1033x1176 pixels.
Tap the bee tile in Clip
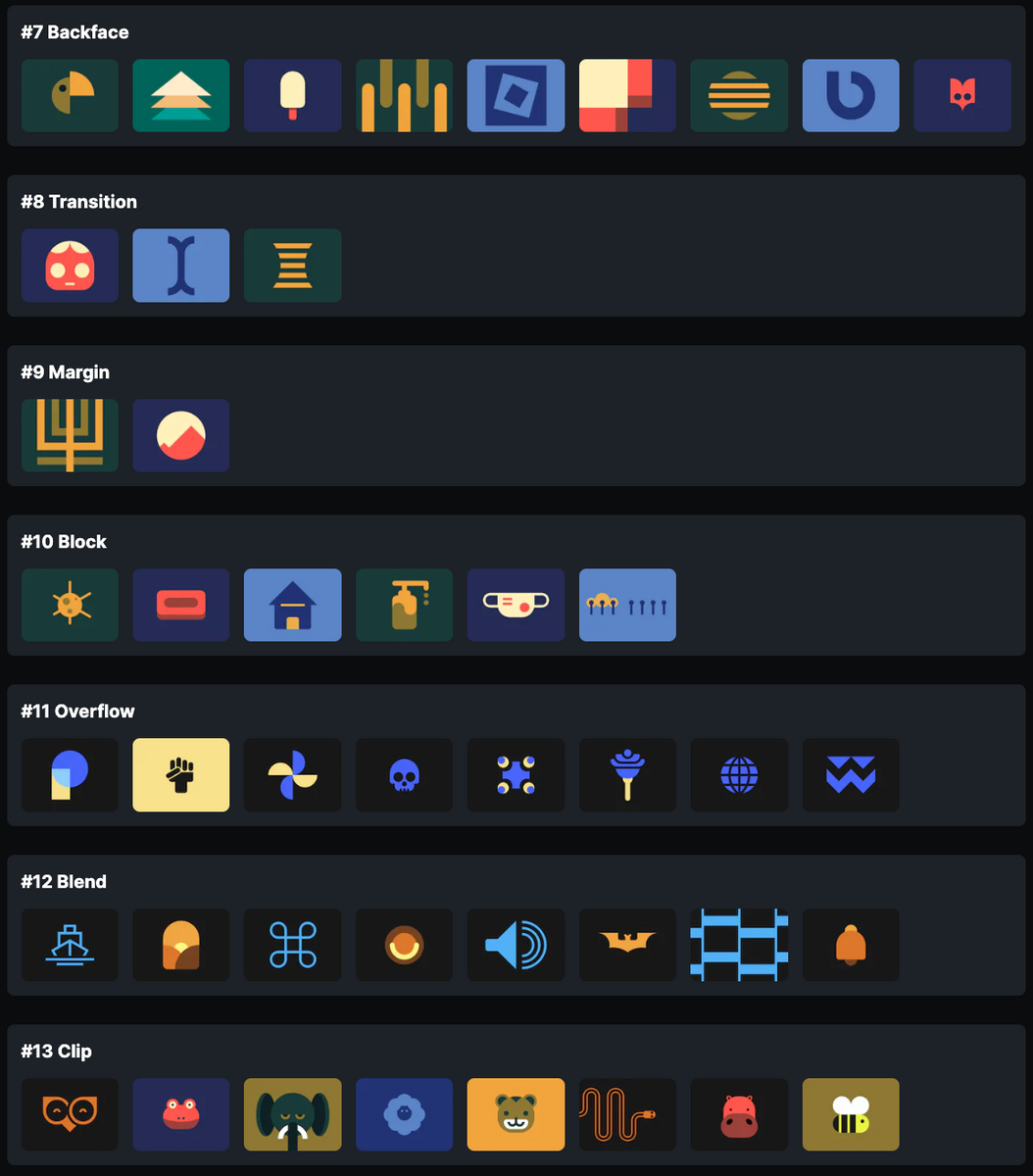point(850,1114)
